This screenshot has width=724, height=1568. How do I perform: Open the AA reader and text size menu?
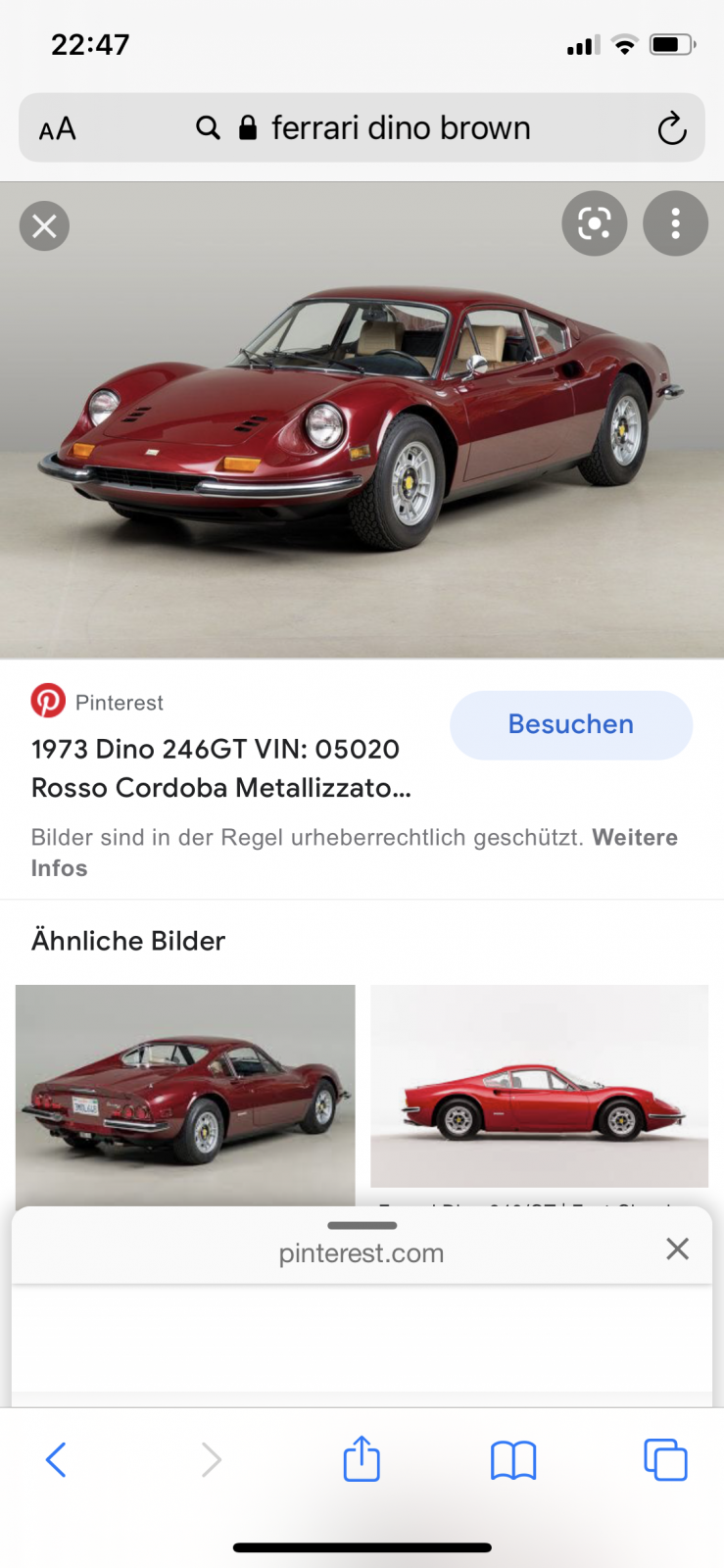coord(57,128)
